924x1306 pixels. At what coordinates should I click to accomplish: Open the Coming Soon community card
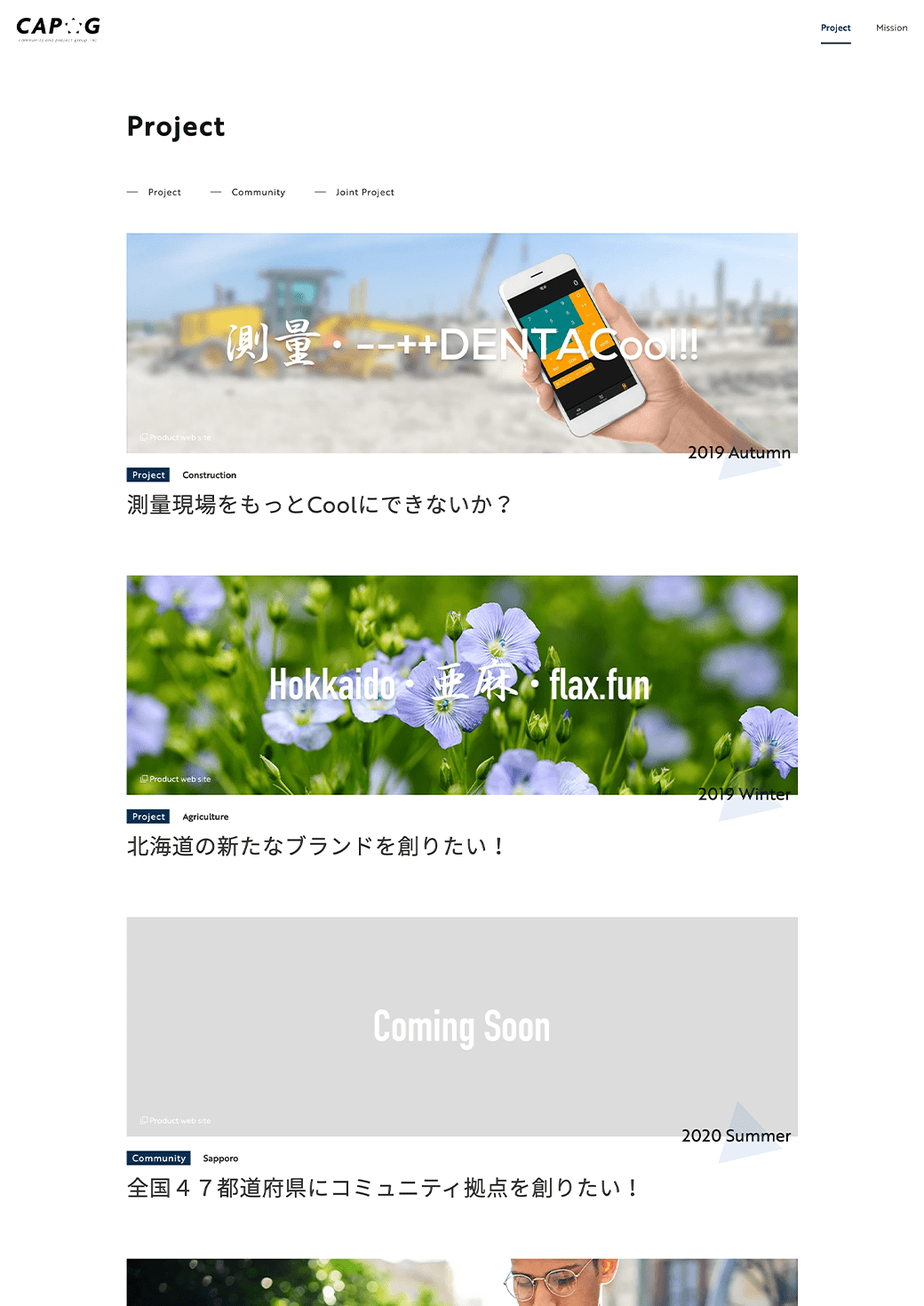click(461, 1026)
